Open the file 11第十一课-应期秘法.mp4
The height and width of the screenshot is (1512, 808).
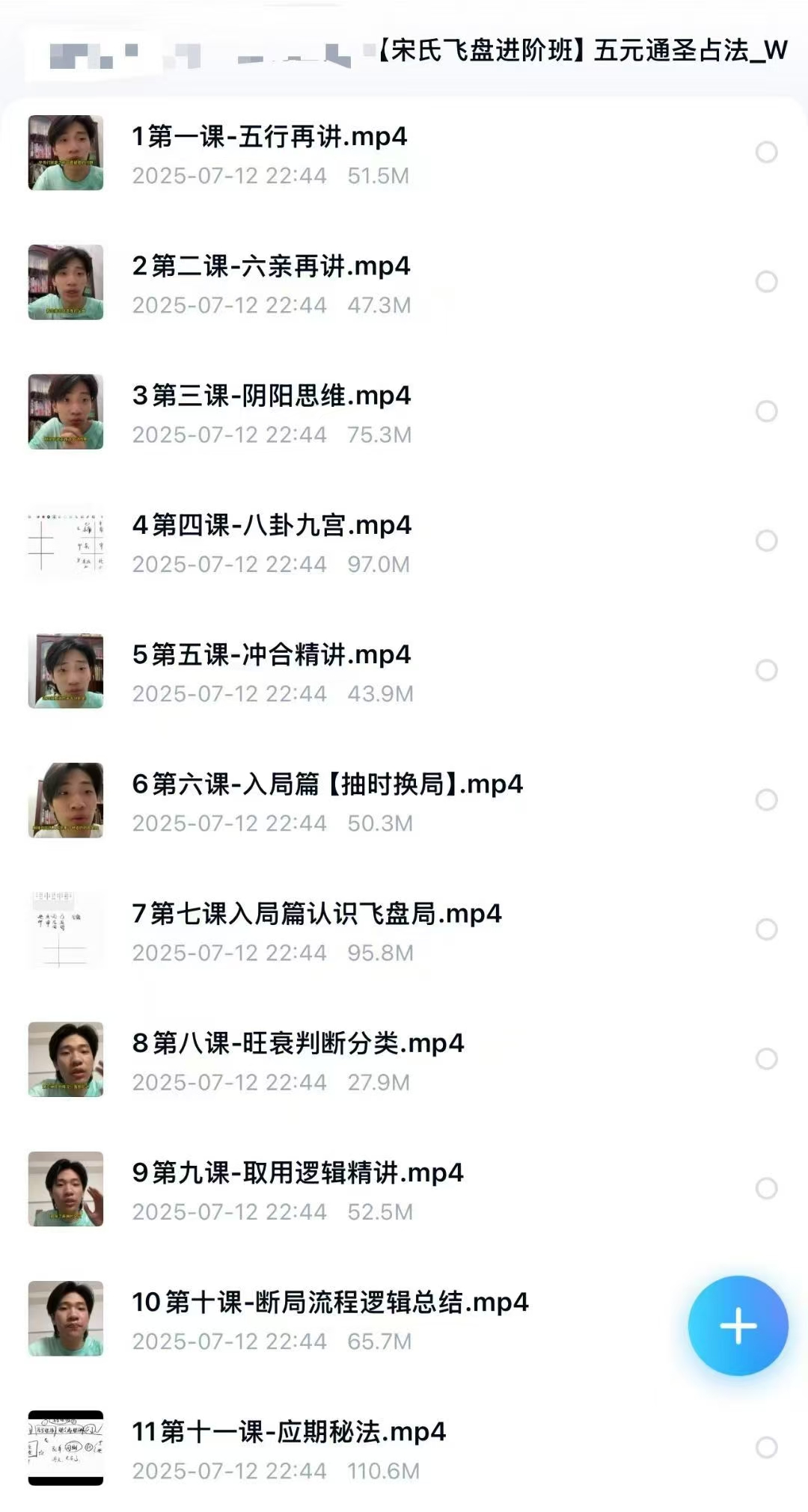coord(289,1431)
